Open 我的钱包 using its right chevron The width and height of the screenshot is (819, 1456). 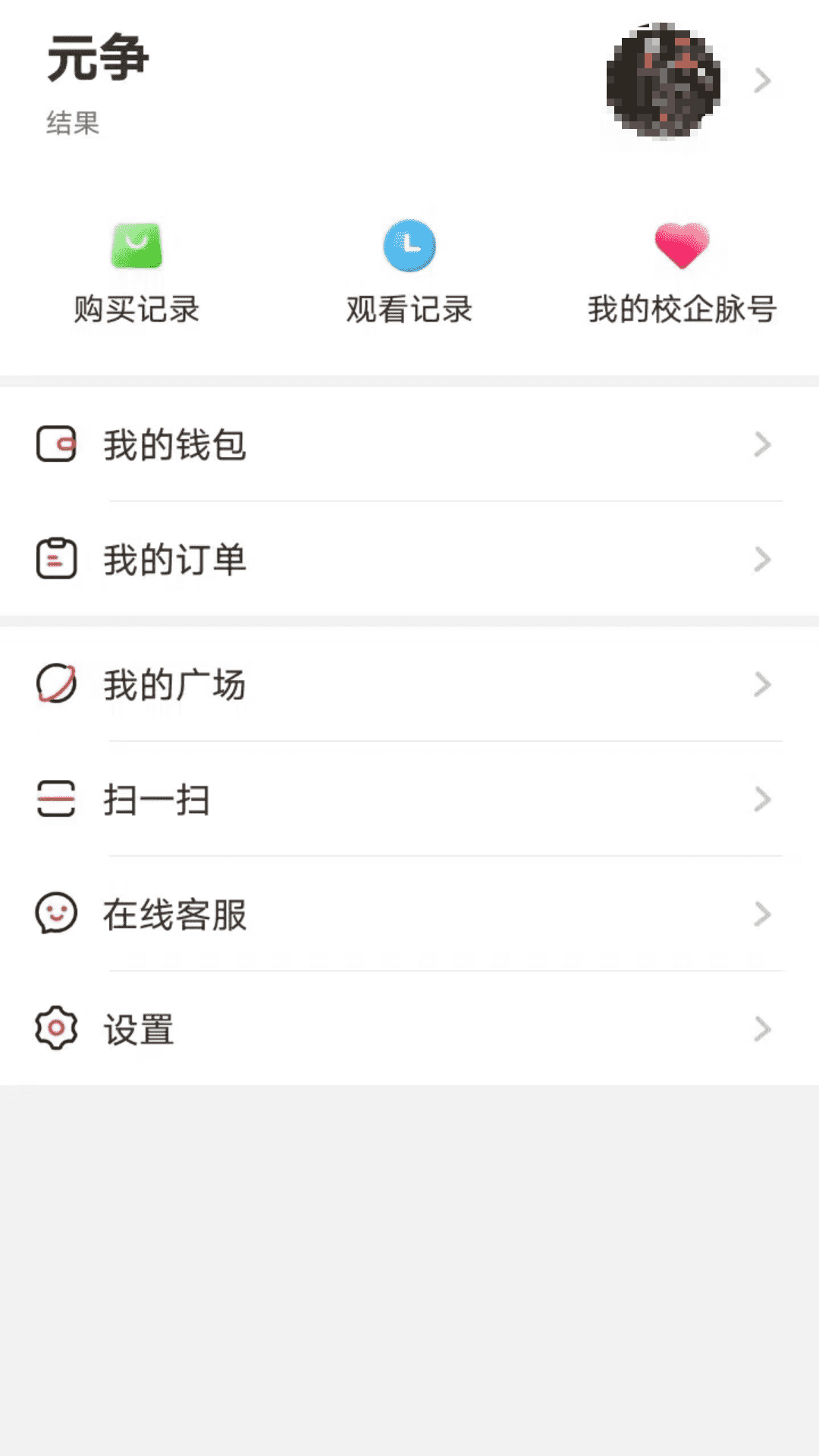coord(762,446)
